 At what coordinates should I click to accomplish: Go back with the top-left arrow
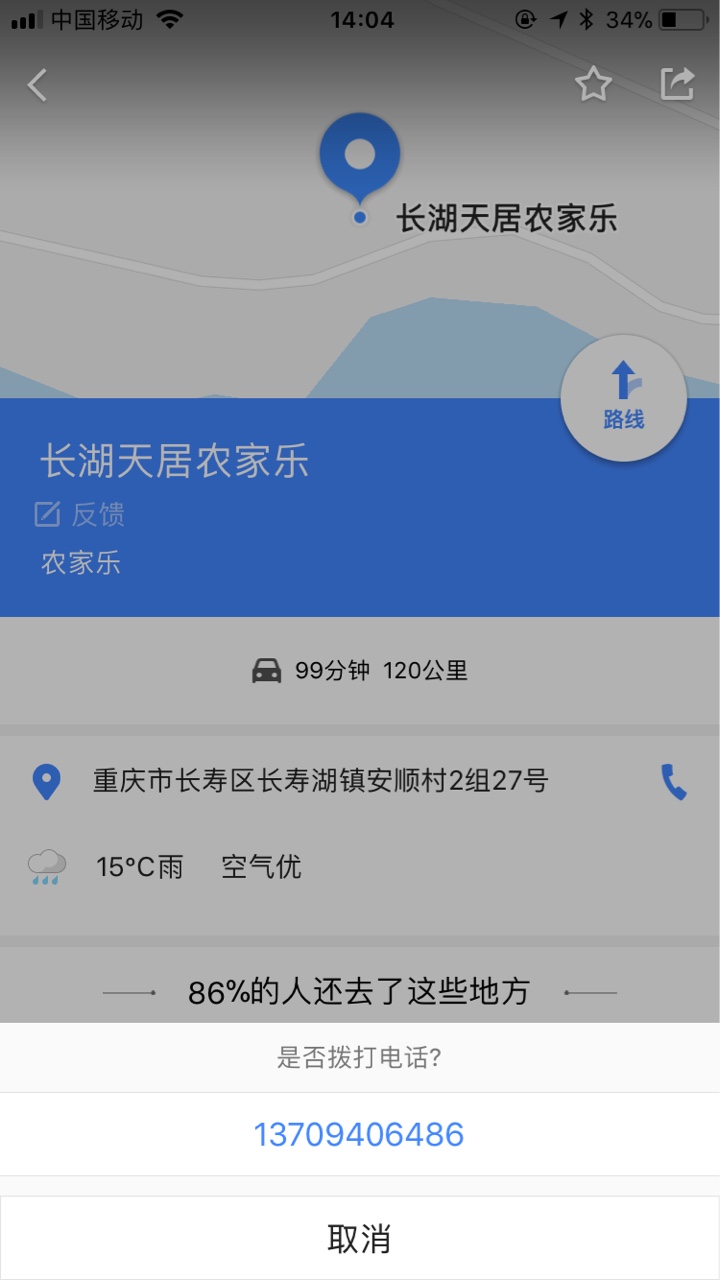click(x=37, y=85)
